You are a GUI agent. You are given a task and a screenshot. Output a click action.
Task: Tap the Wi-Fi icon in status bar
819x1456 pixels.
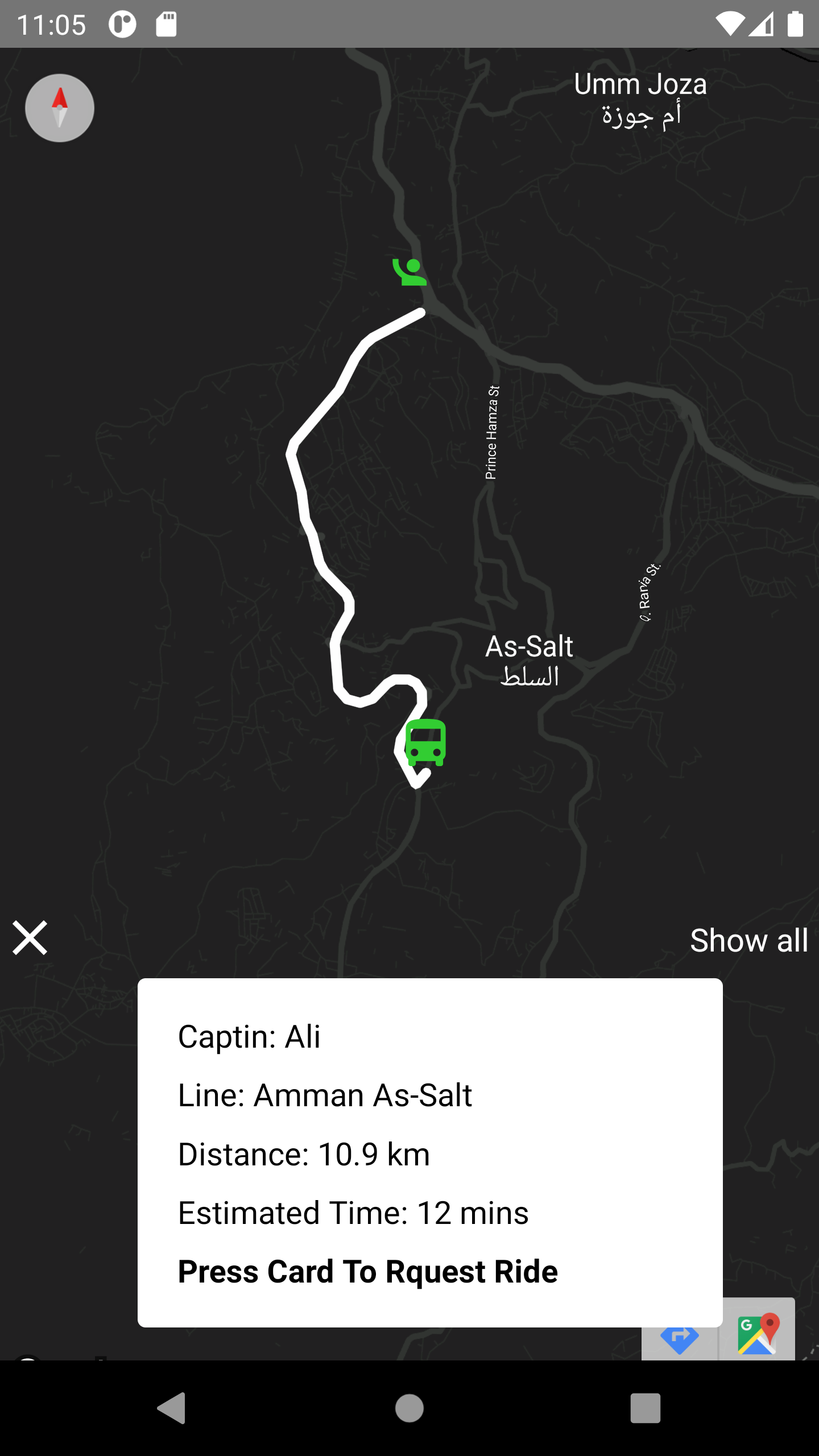point(731,23)
